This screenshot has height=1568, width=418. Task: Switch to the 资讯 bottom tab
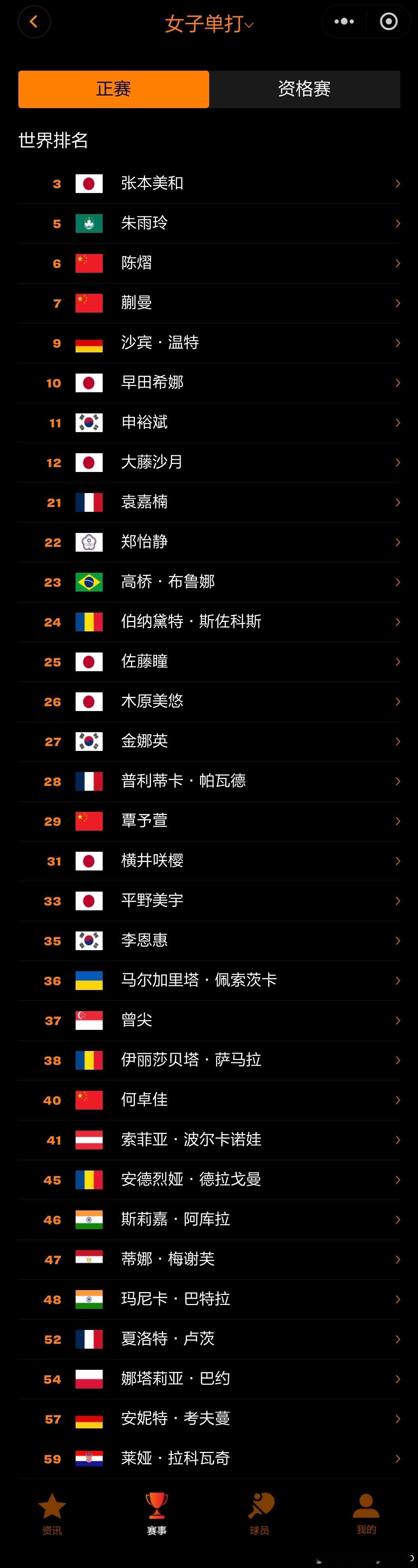point(52,1514)
